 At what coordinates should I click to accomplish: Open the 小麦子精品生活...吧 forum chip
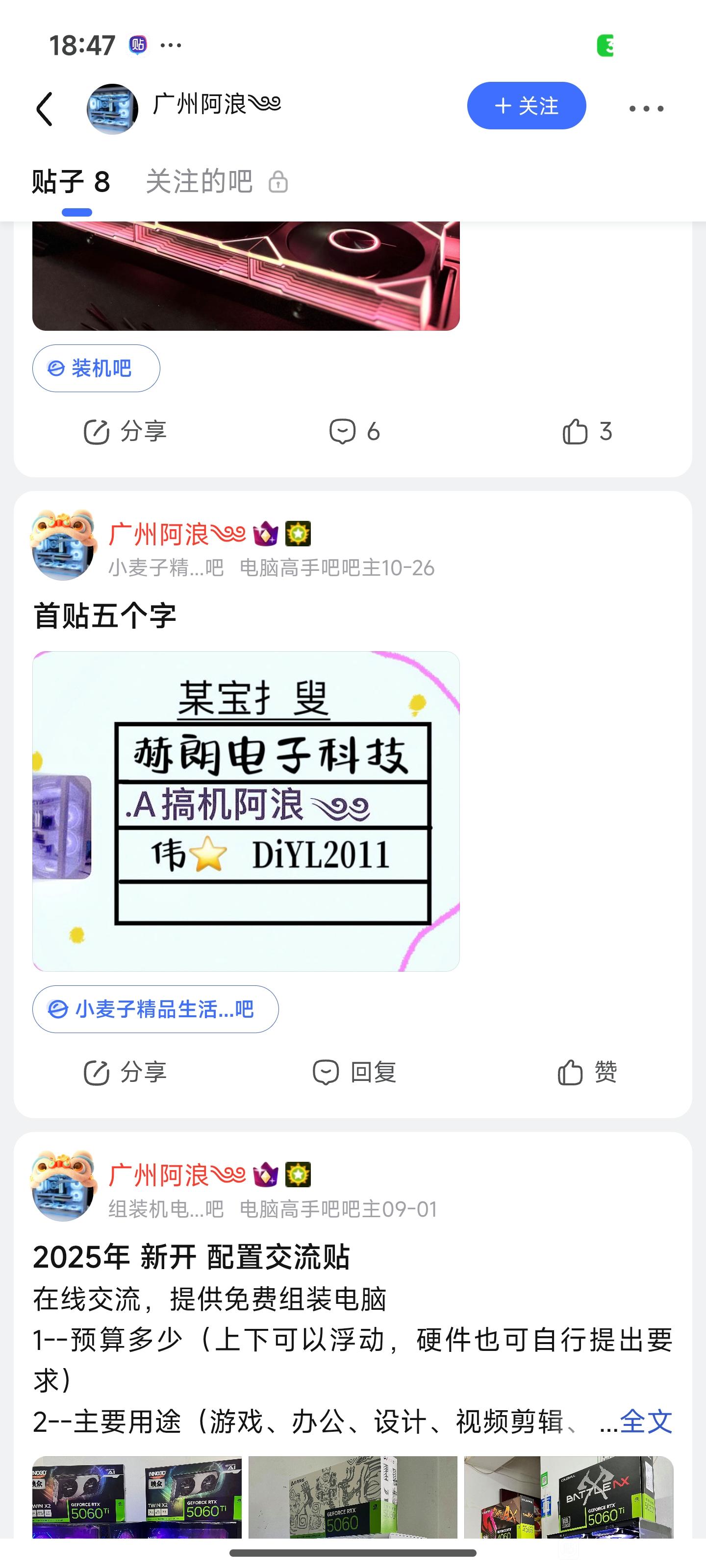point(155,1009)
